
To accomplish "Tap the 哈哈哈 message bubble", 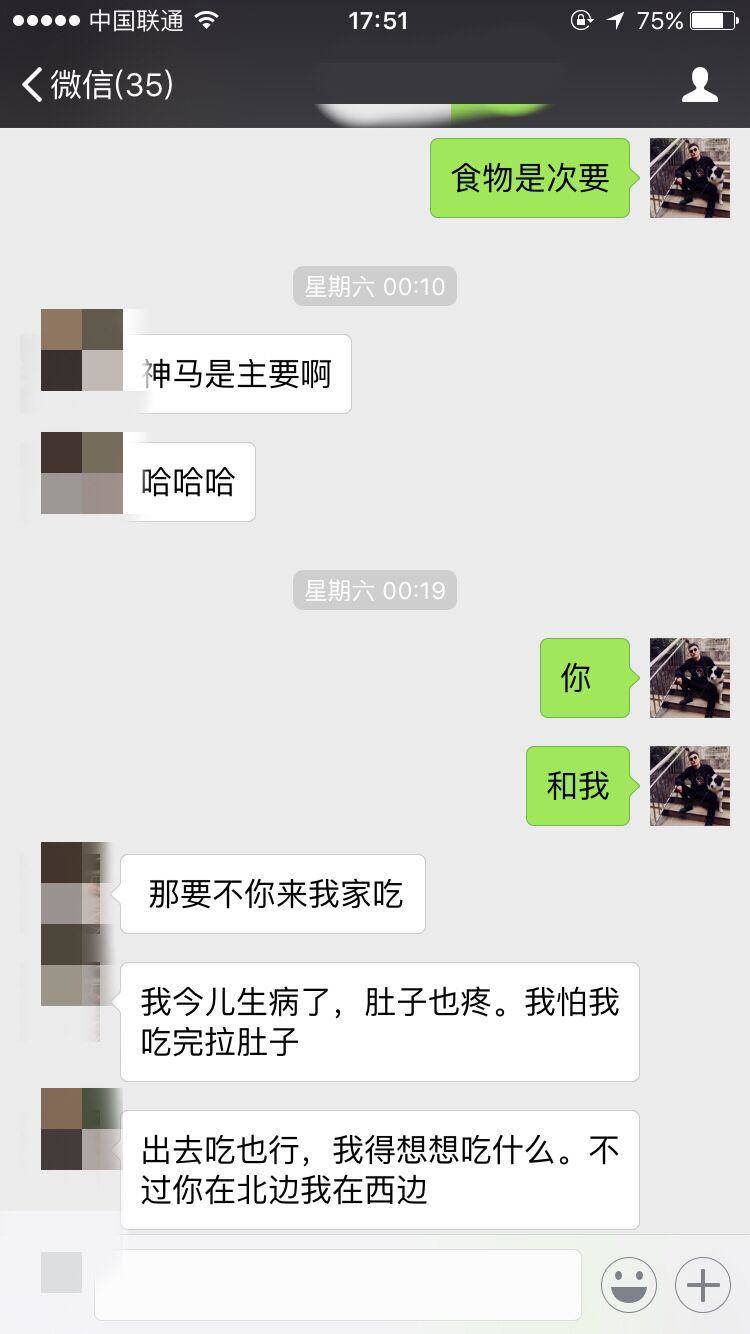I will 188,481.
